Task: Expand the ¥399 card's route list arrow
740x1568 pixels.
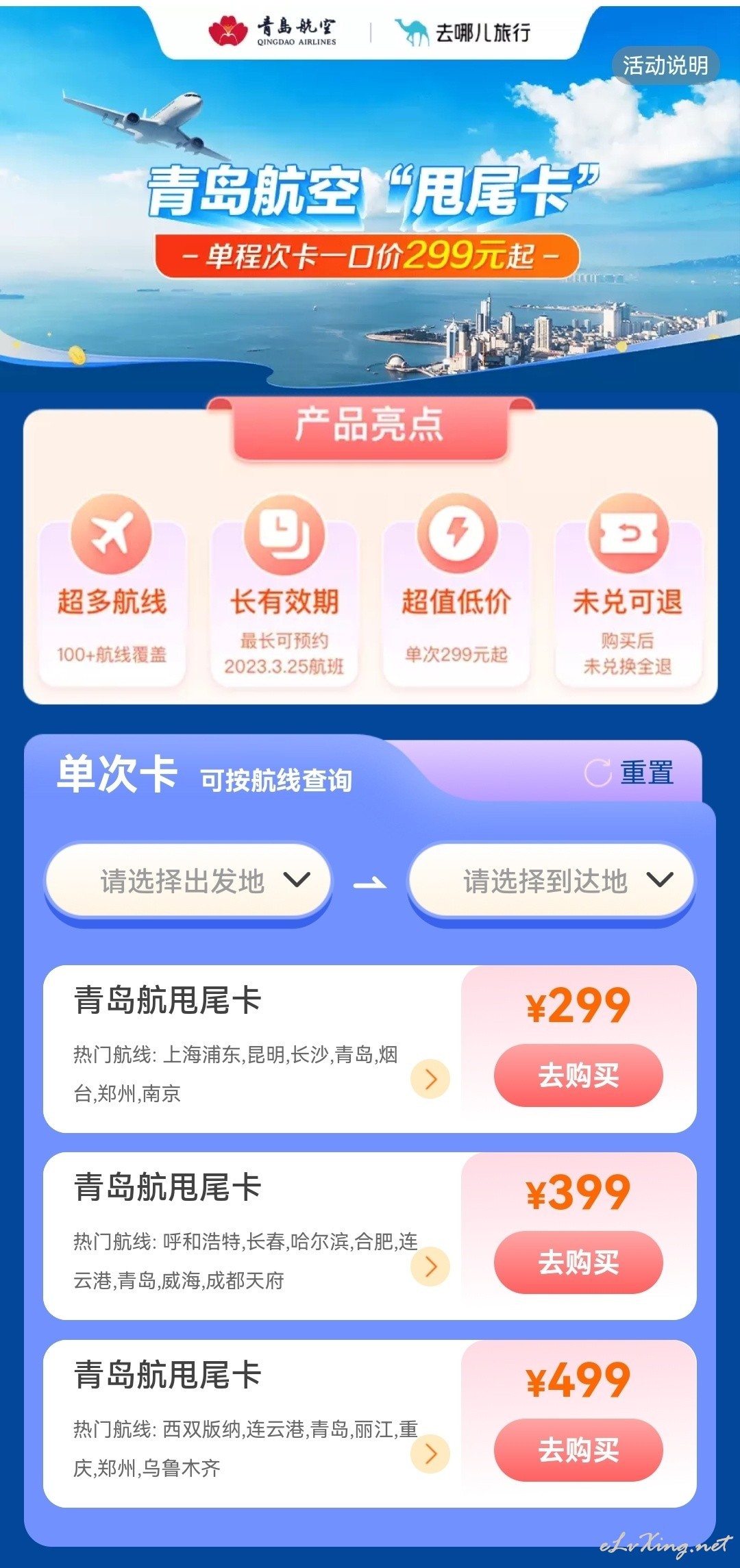Action: 430,1266
